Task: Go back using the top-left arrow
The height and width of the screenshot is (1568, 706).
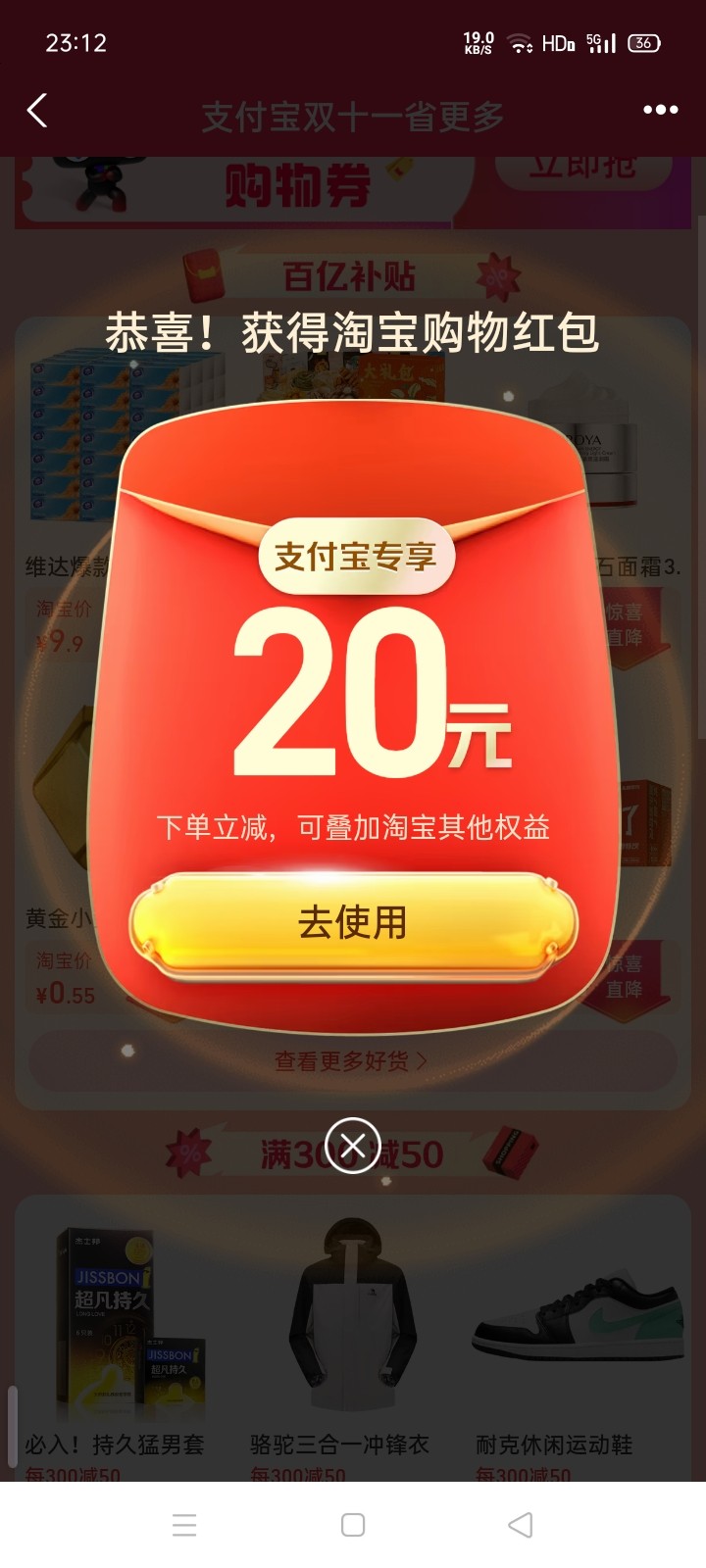Action: pyautogui.click(x=37, y=111)
